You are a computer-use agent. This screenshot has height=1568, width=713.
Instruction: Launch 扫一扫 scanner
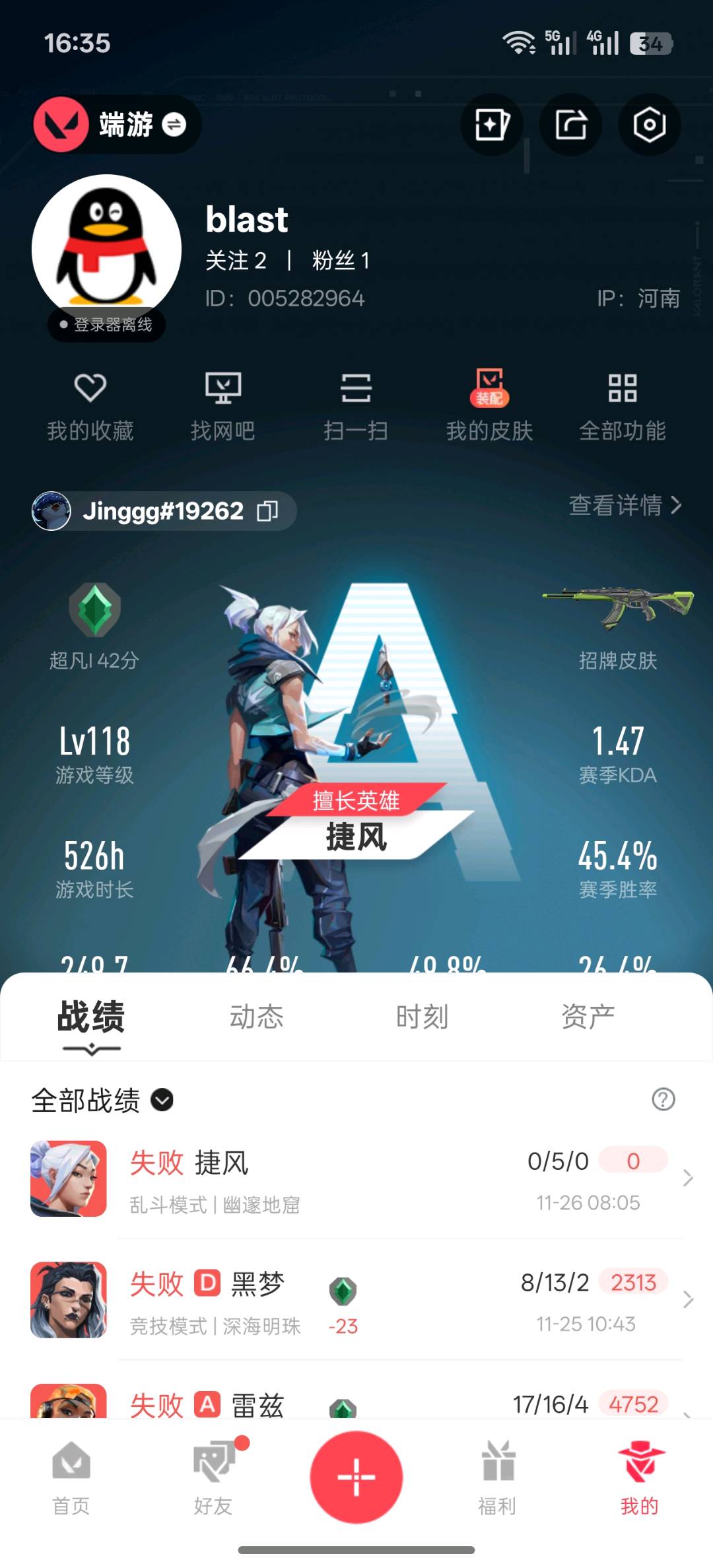(356, 404)
